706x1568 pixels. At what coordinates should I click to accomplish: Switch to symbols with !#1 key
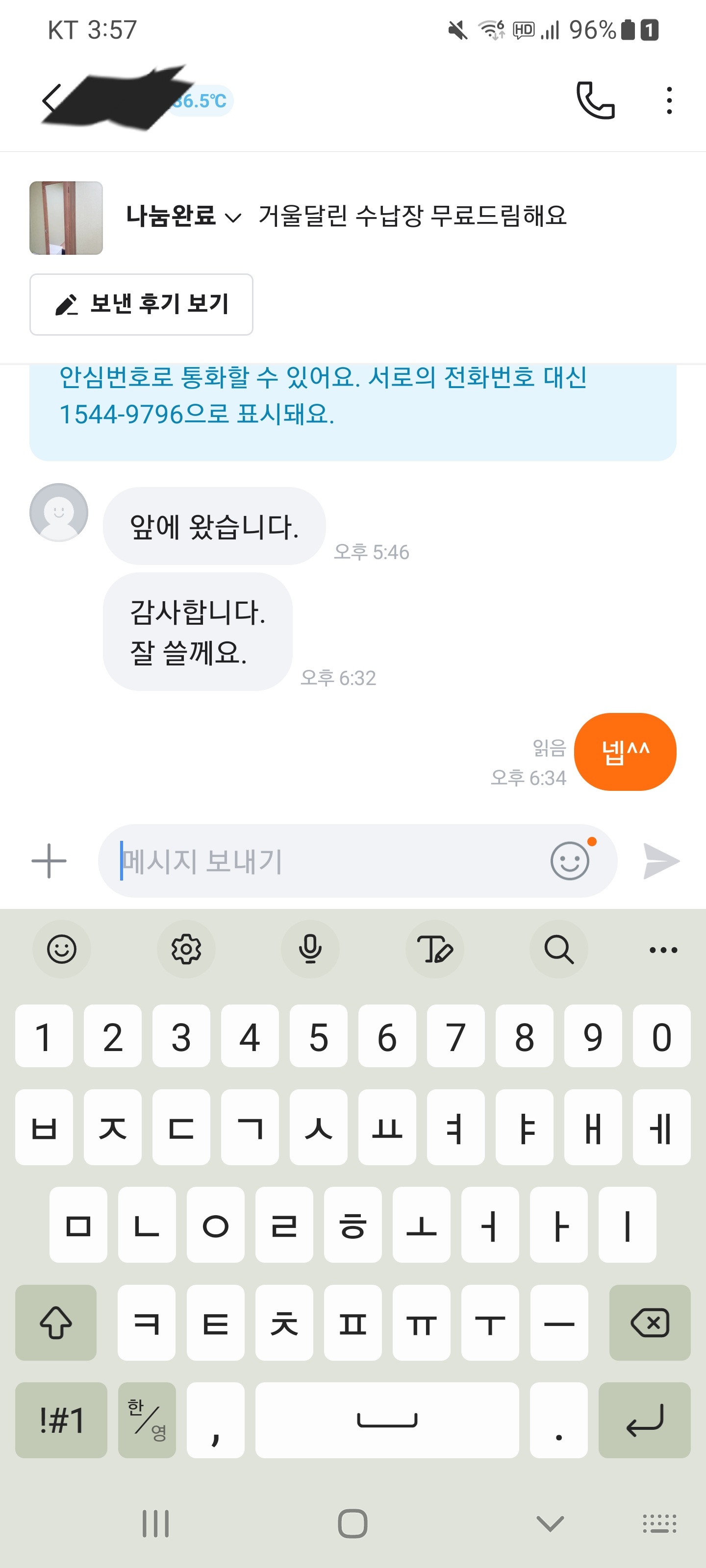tap(61, 1420)
